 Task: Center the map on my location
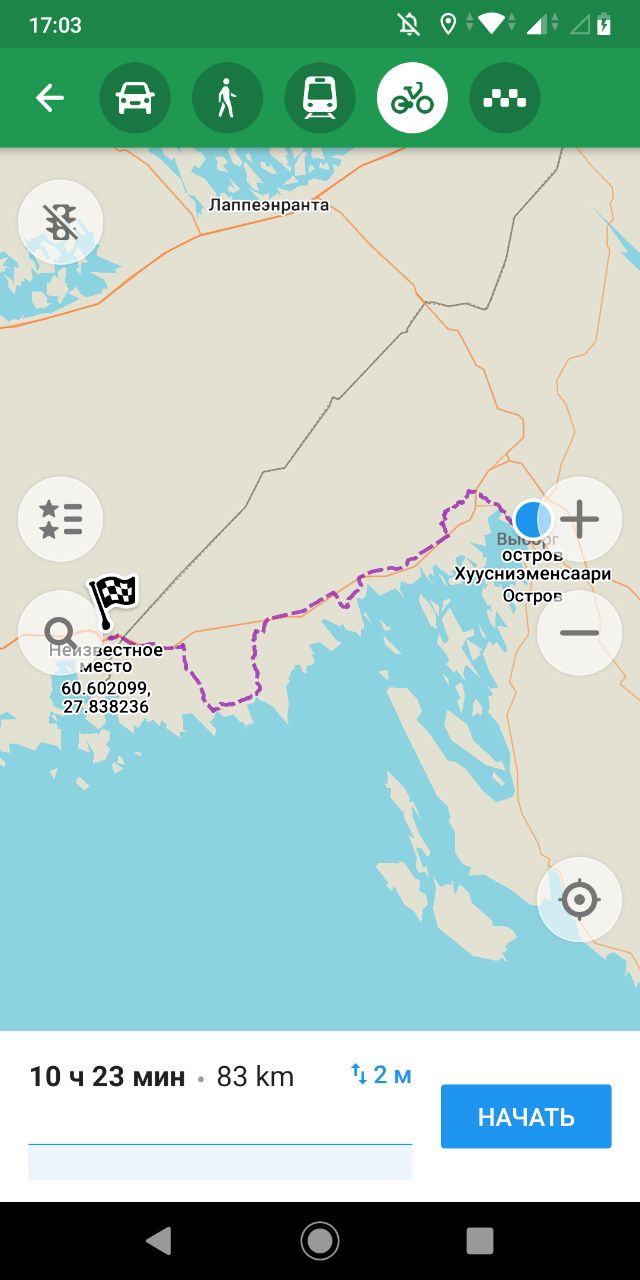tap(579, 900)
